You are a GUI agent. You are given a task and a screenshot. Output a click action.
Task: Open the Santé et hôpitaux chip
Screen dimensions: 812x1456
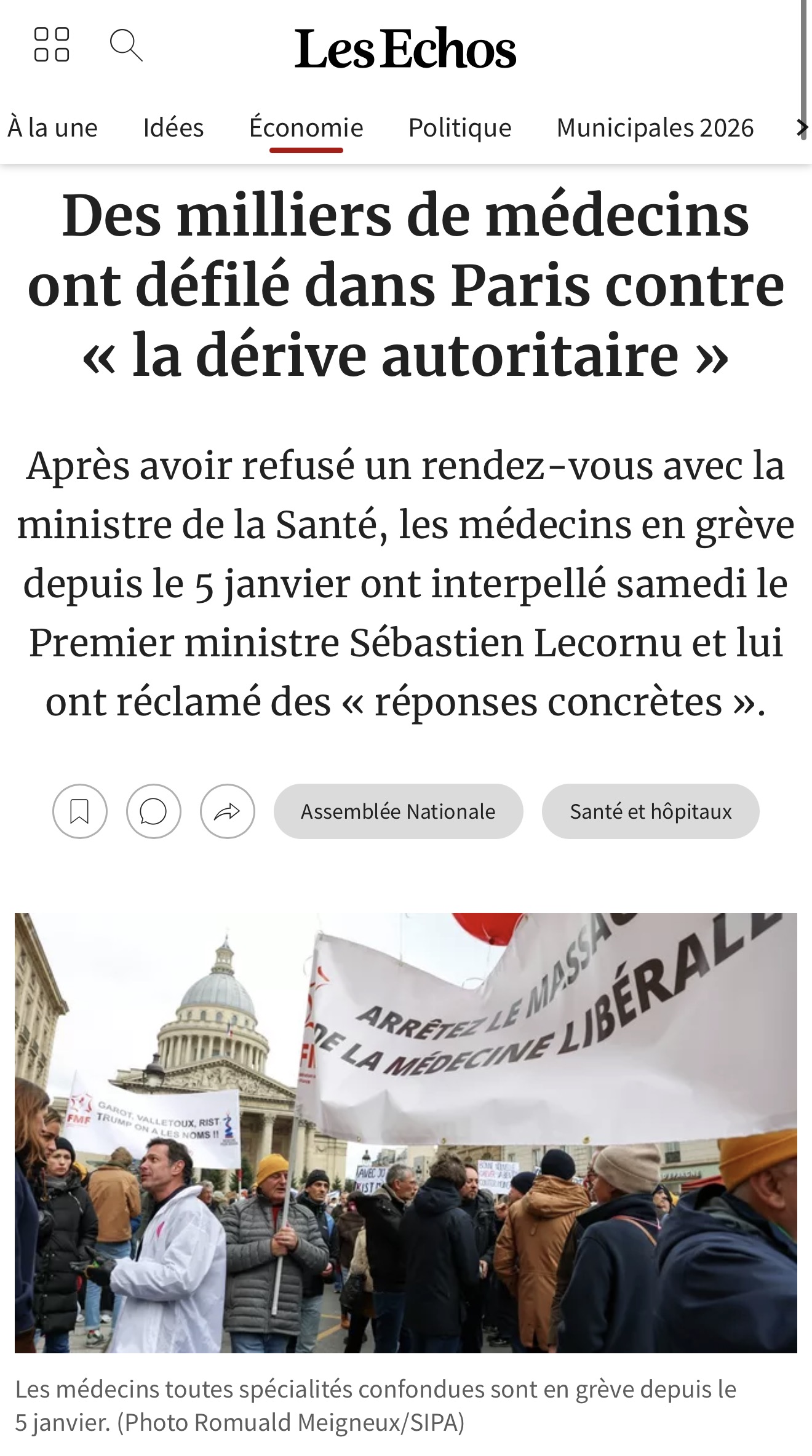click(x=650, y=811)
